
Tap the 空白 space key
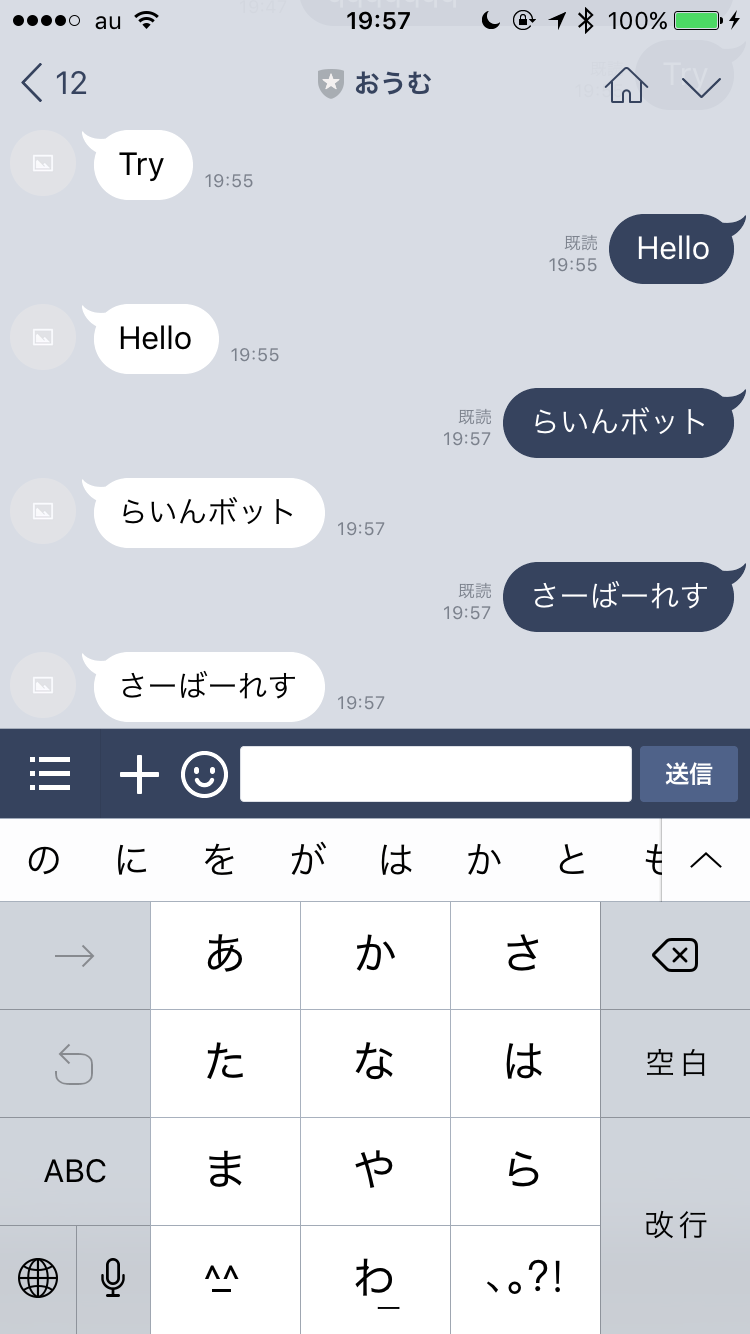coord(675,1063)
